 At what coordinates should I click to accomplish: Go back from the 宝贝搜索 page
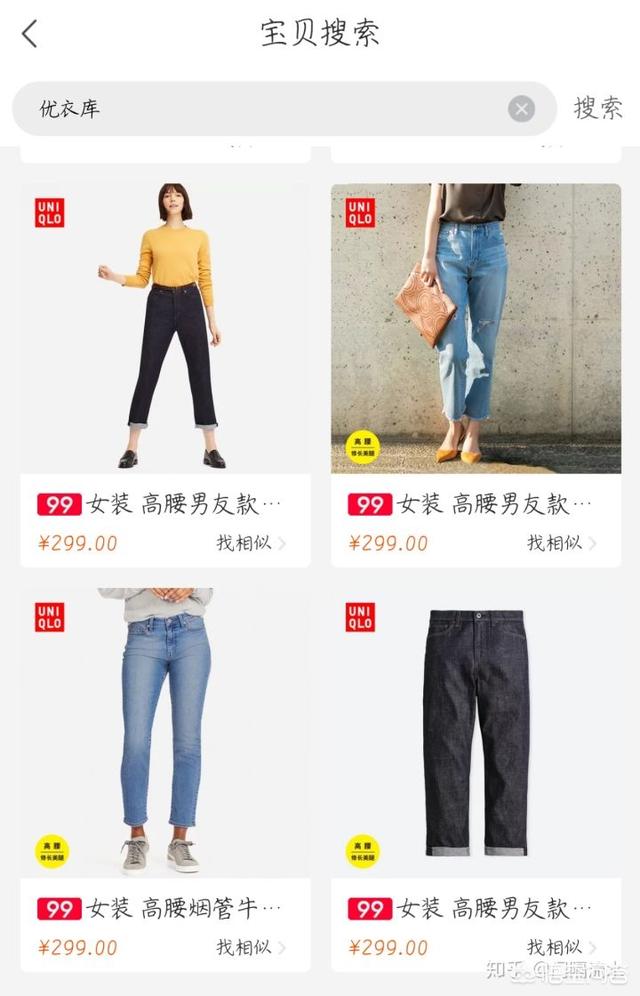[30, 33]
